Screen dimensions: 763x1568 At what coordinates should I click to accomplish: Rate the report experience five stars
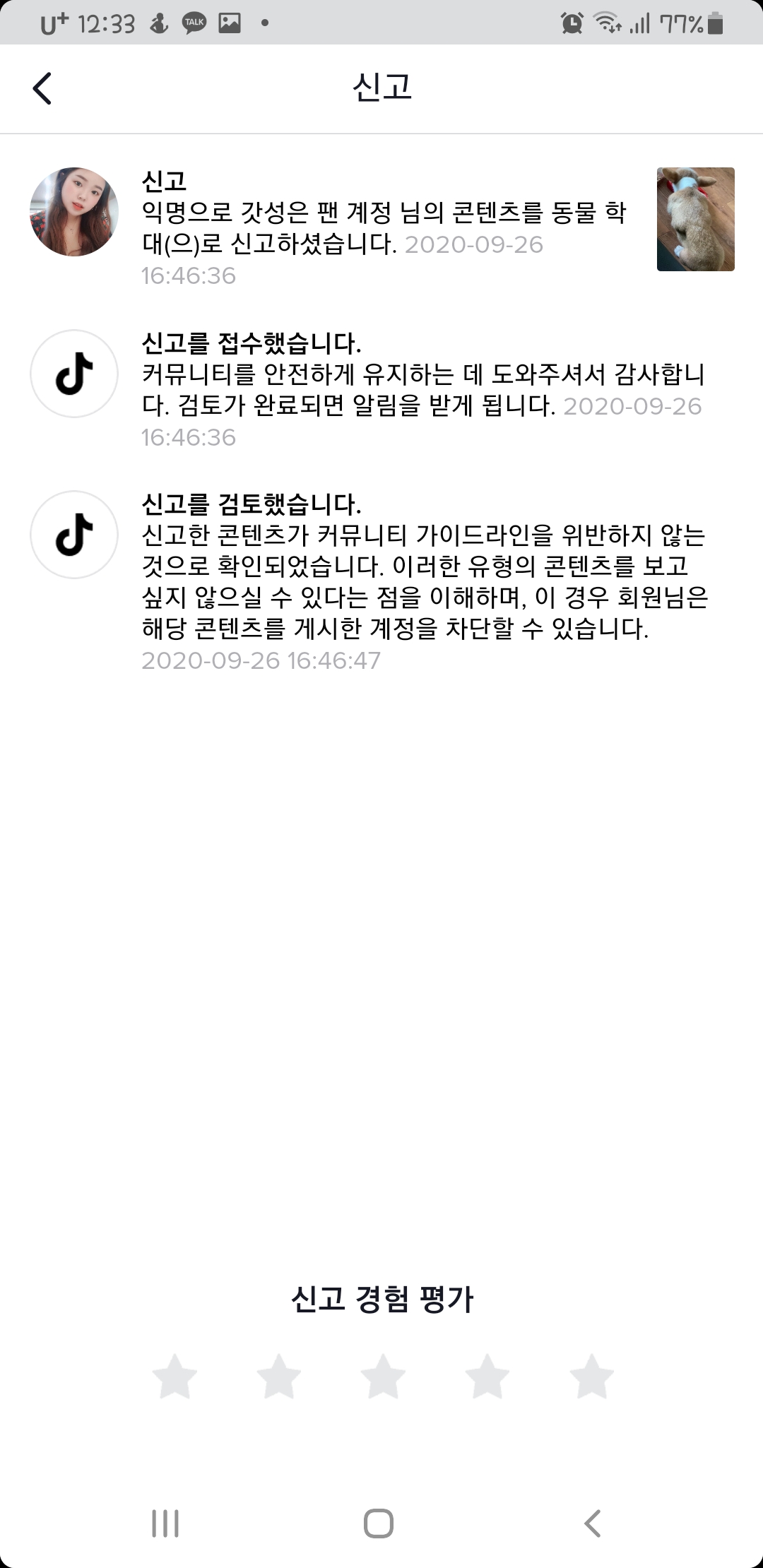pyautogui.click(x=591, y=1376)
